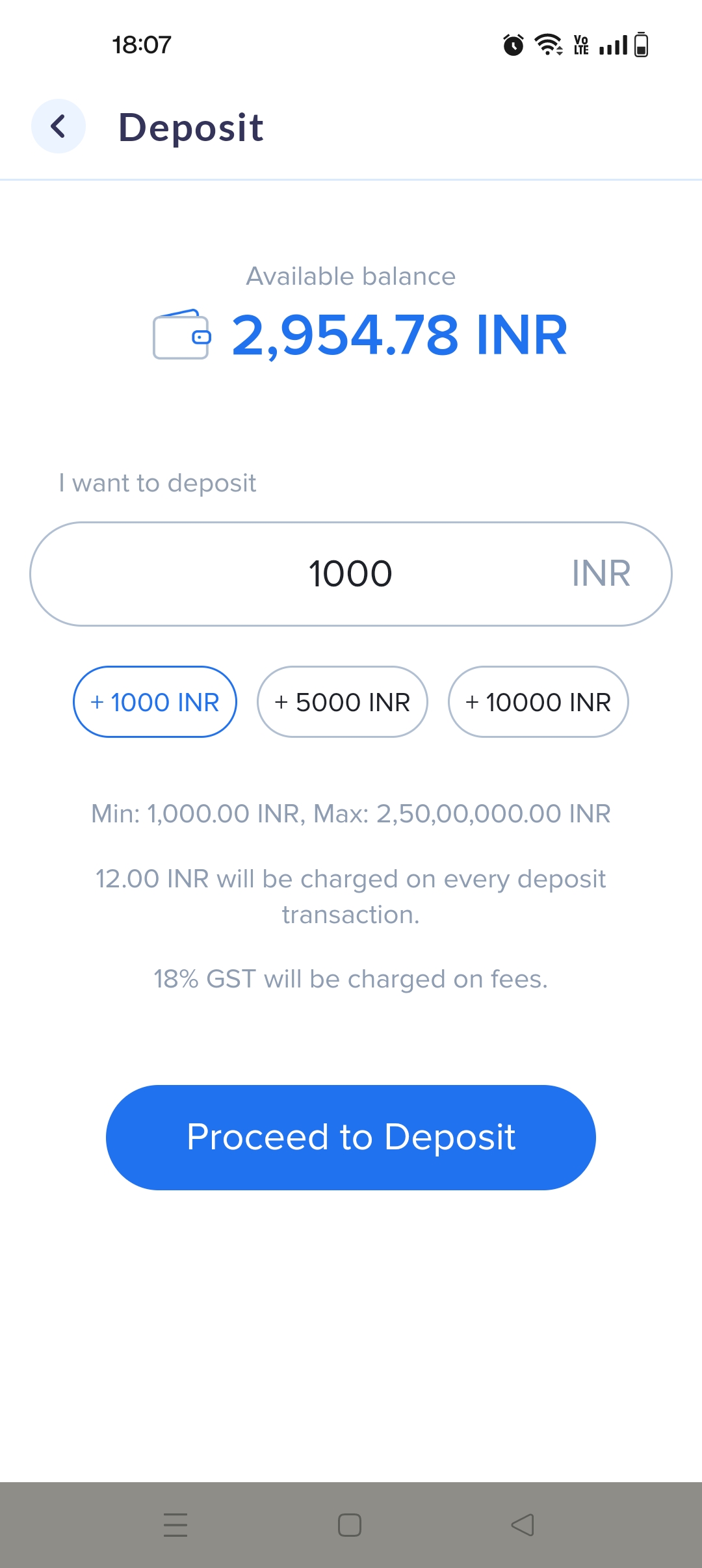Screen dimensions: 702x1568
Task: Tap the home square navigation icon
Action: pyautogui.click(x=350, y=1526)
